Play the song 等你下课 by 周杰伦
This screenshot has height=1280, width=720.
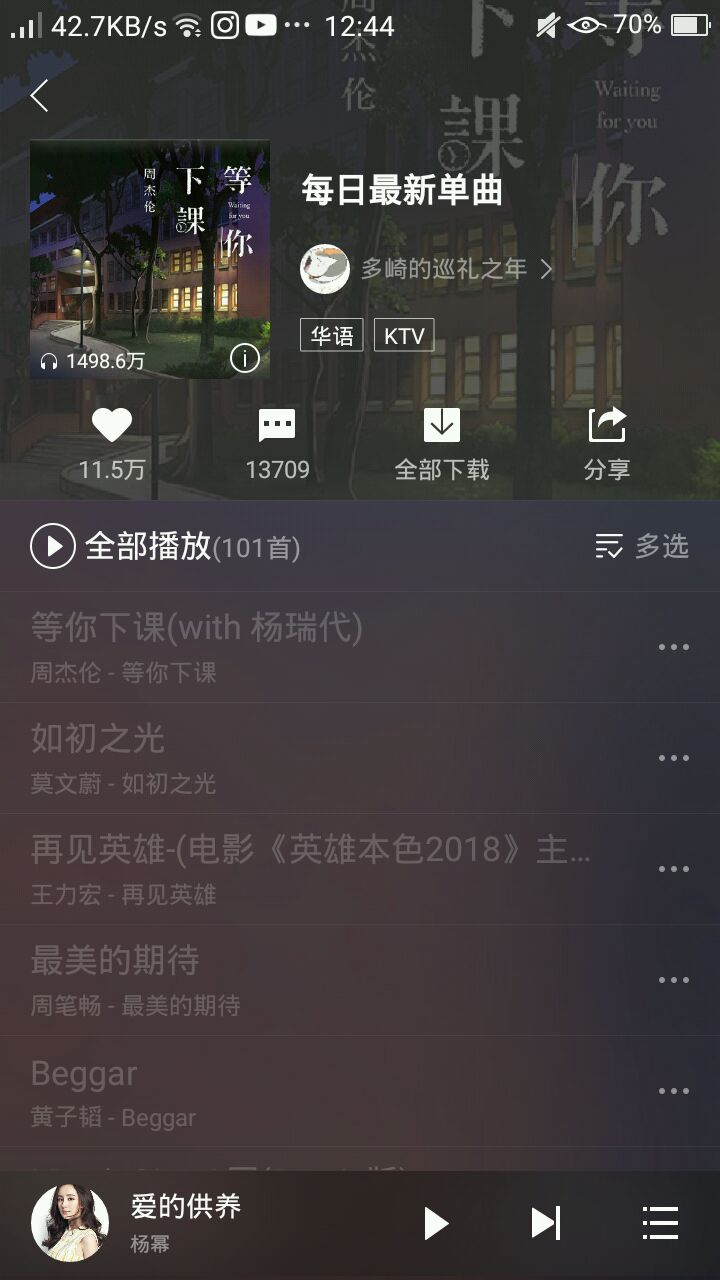tap(300, 647)
